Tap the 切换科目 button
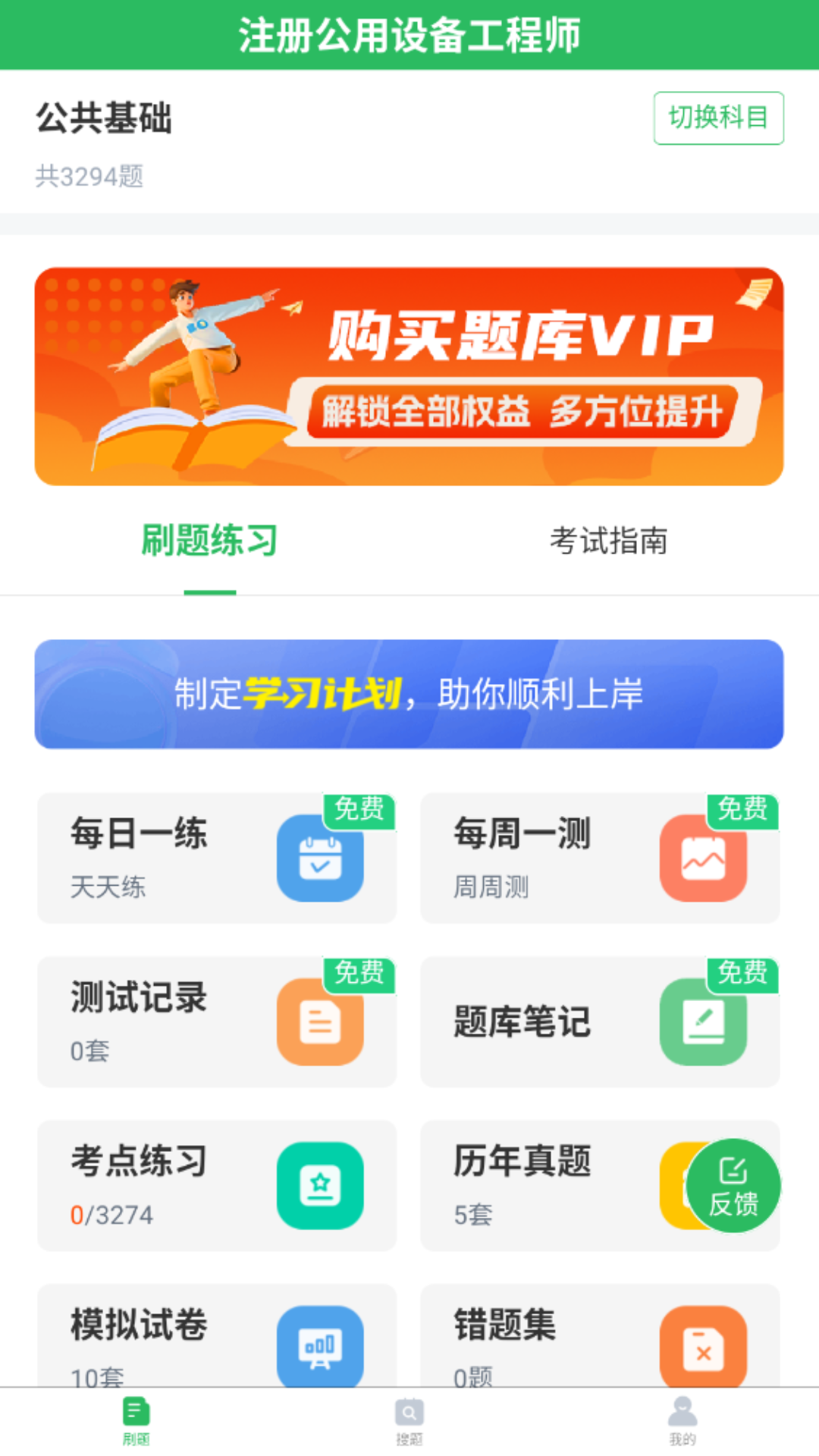This screenshot has width=819, height=1456. [x=718, y=118]
